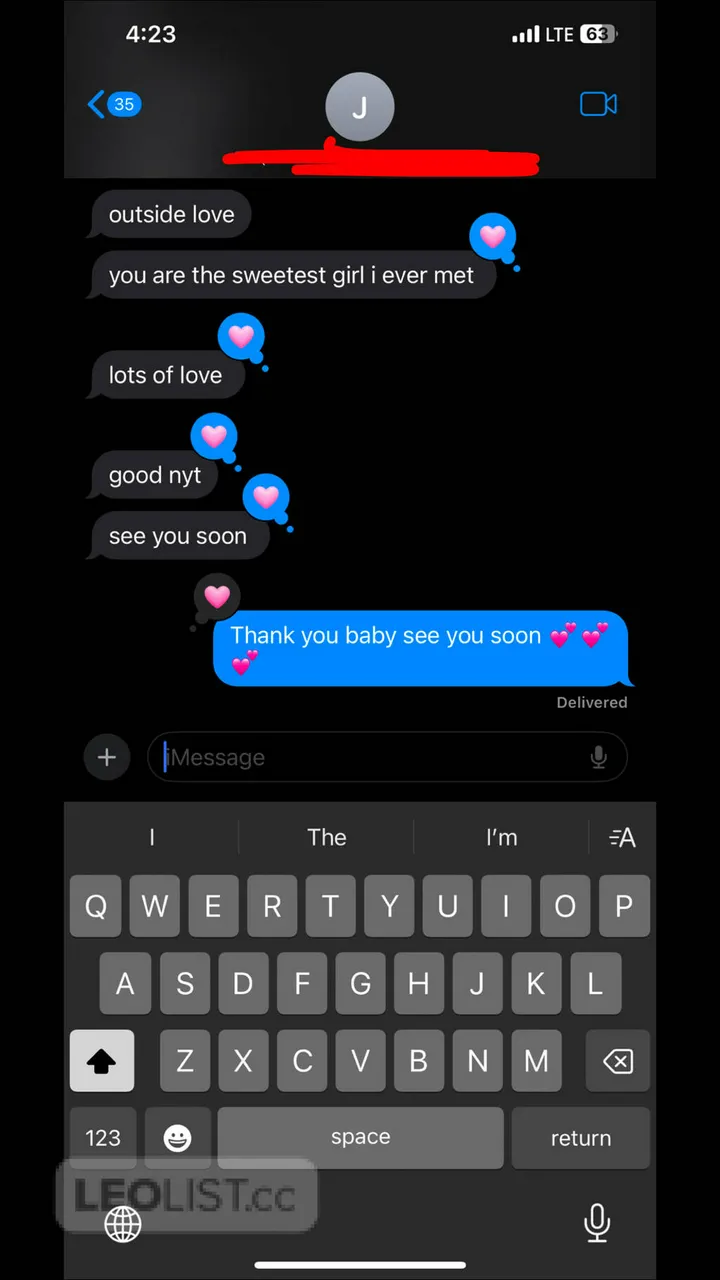Start a FaceTime video call

pyautogui.click(x=598, y=104)
